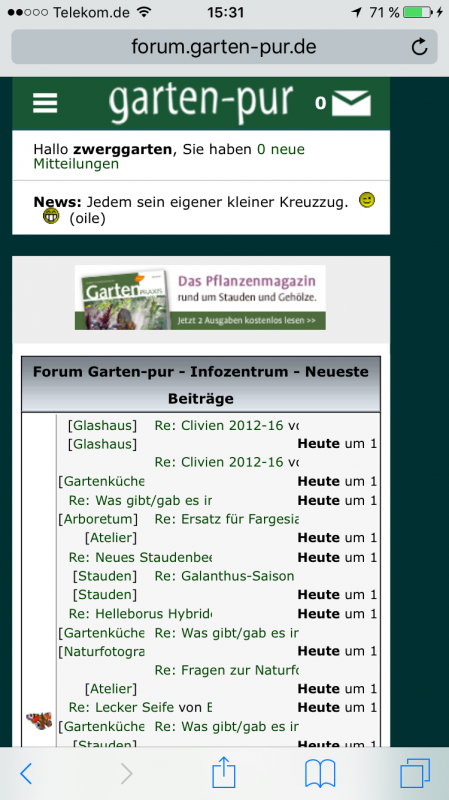The height and width of the screenshot is (800, 449).
Task: Open Re: Neues Staudenbeet thread
Action: coord(140,557)
